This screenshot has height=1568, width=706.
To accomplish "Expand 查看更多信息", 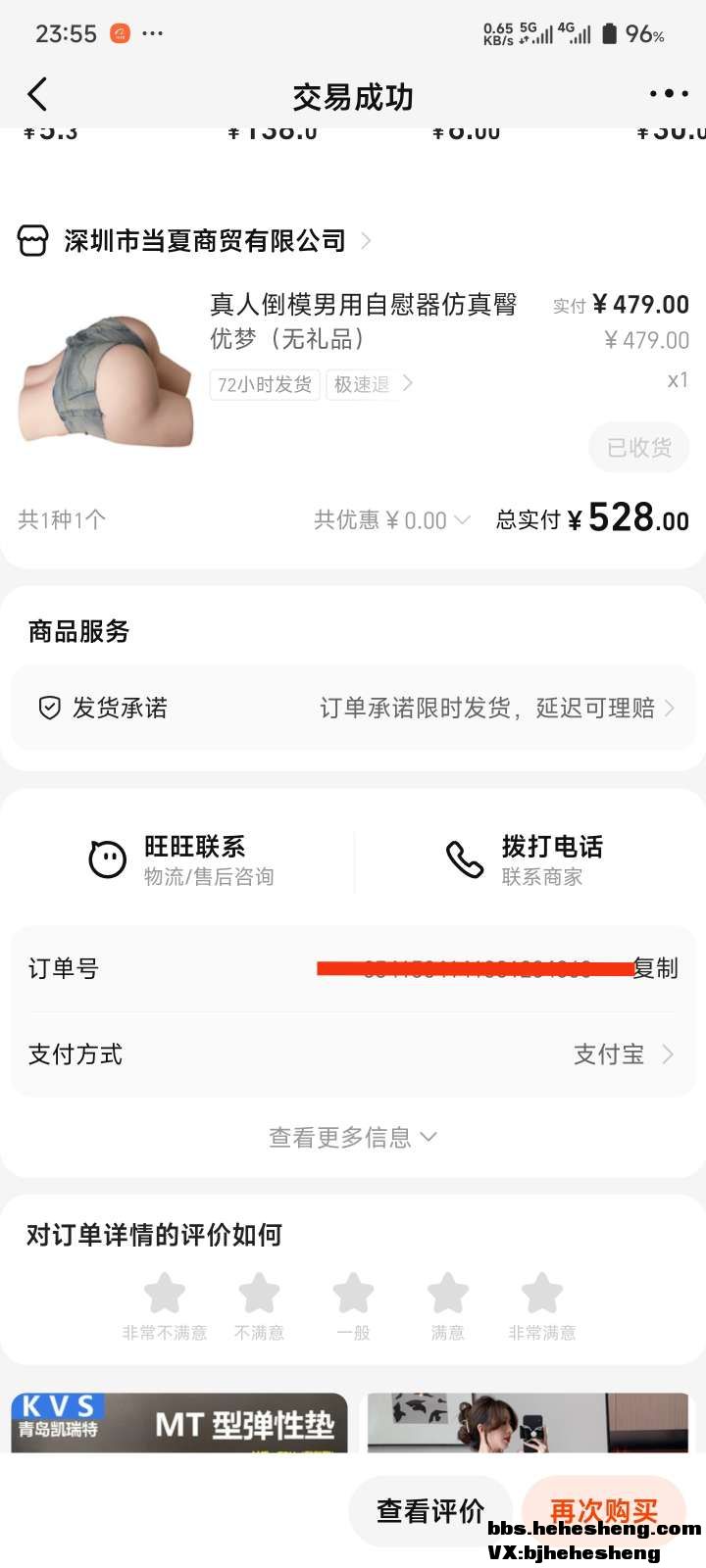I will 353,1137.
